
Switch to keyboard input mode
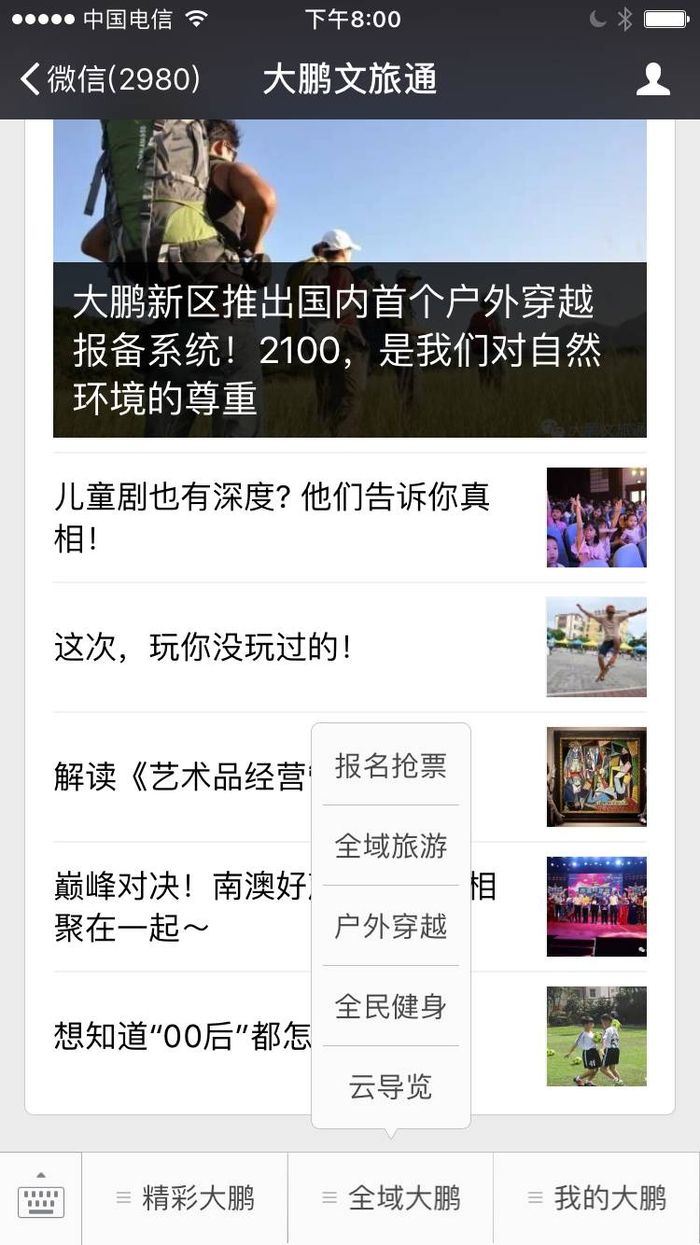pyautogui.click(x=41, y=1197)
